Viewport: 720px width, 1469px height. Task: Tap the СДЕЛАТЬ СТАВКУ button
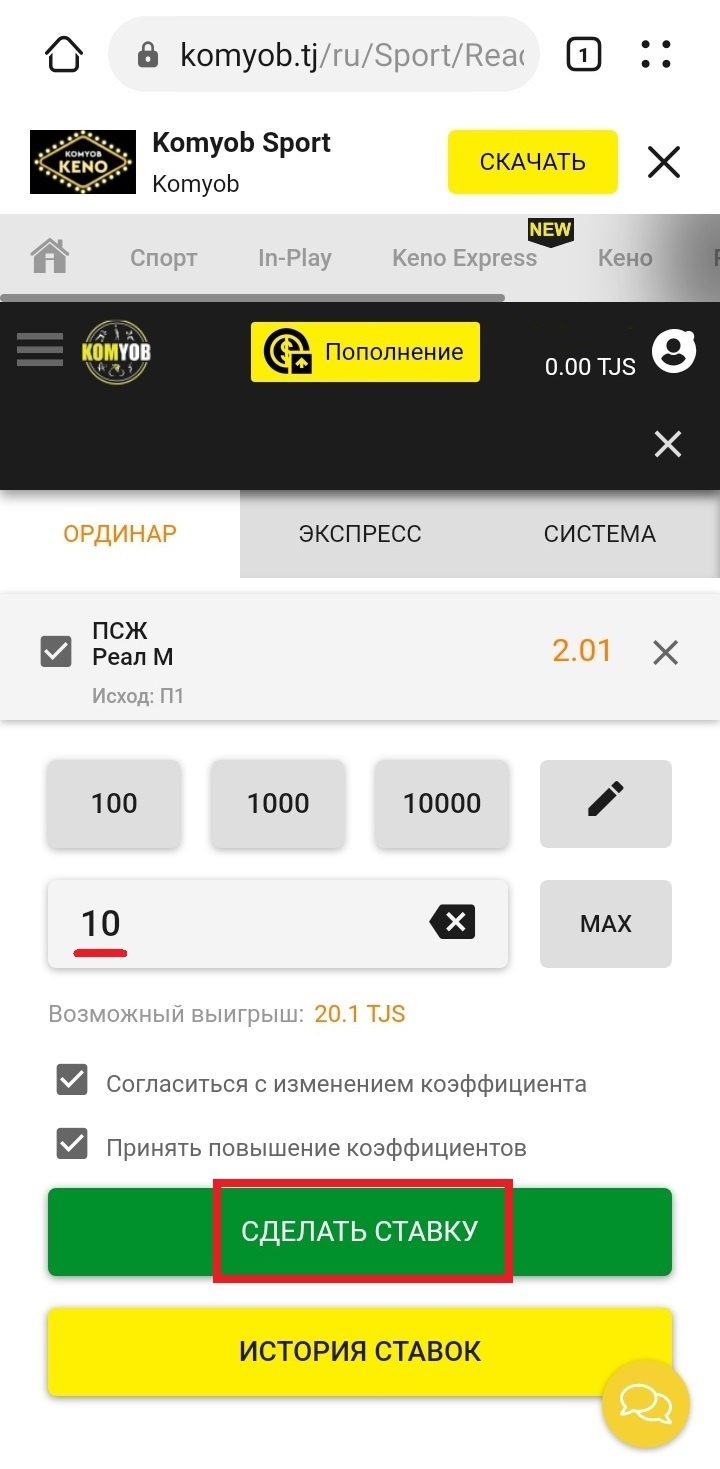(360, 1231)
